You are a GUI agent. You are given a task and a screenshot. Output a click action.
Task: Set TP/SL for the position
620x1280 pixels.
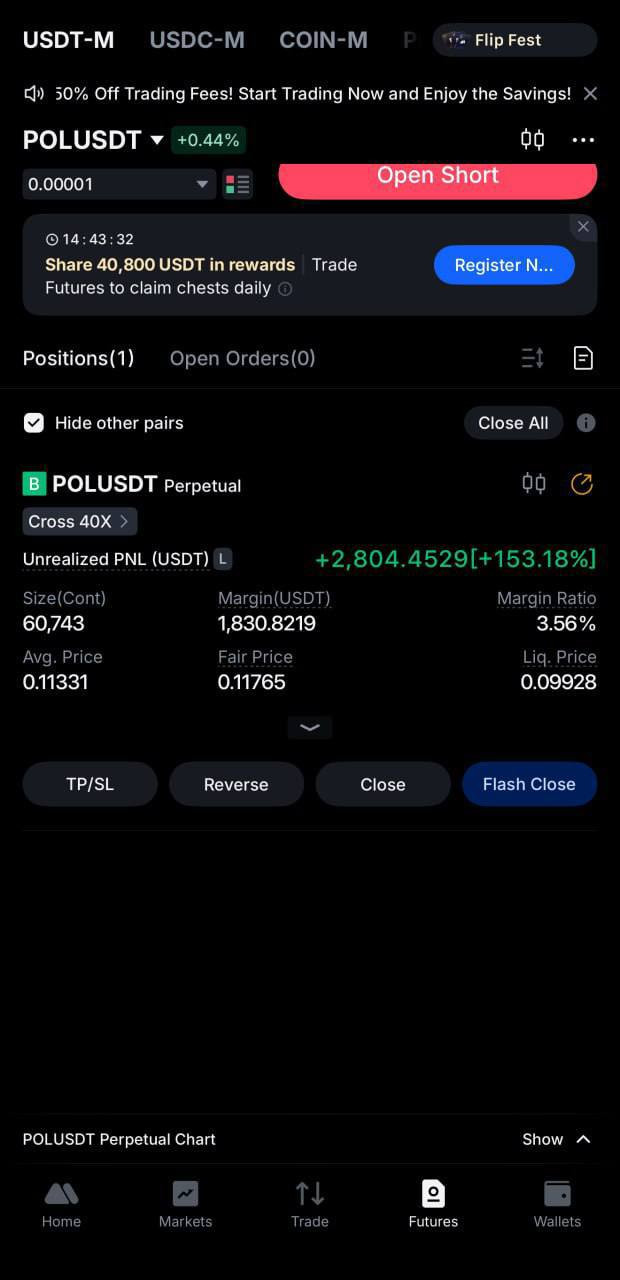[90, 784]
